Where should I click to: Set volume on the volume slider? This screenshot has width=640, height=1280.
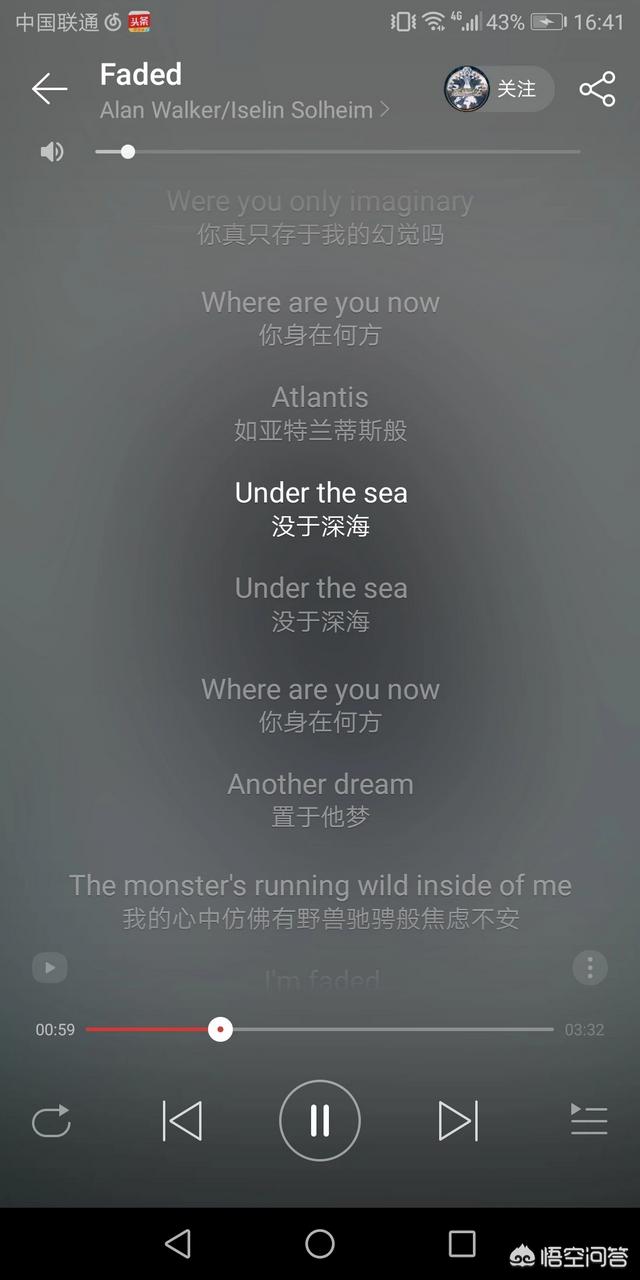(x=338, y=152)
